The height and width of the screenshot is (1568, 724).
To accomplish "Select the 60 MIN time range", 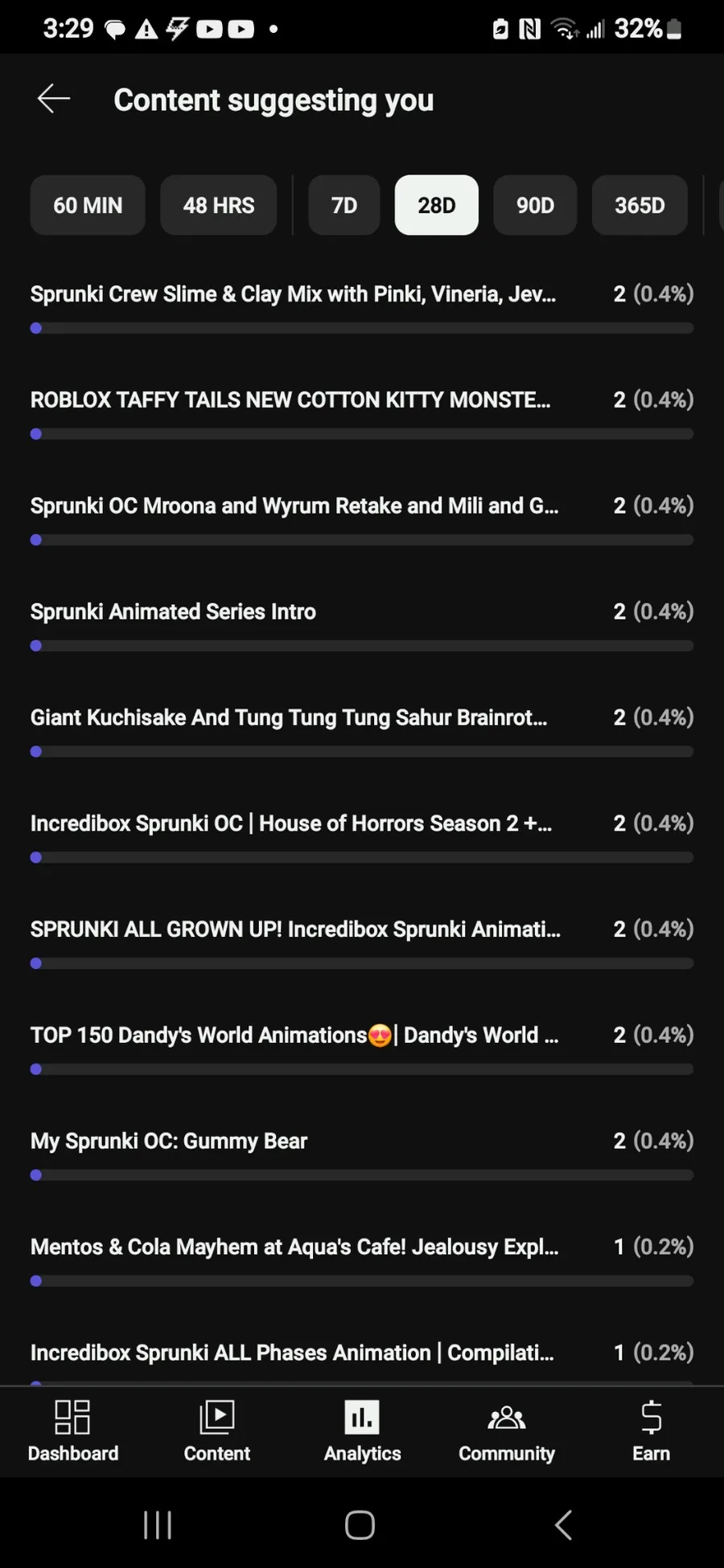I will point(88,205).
